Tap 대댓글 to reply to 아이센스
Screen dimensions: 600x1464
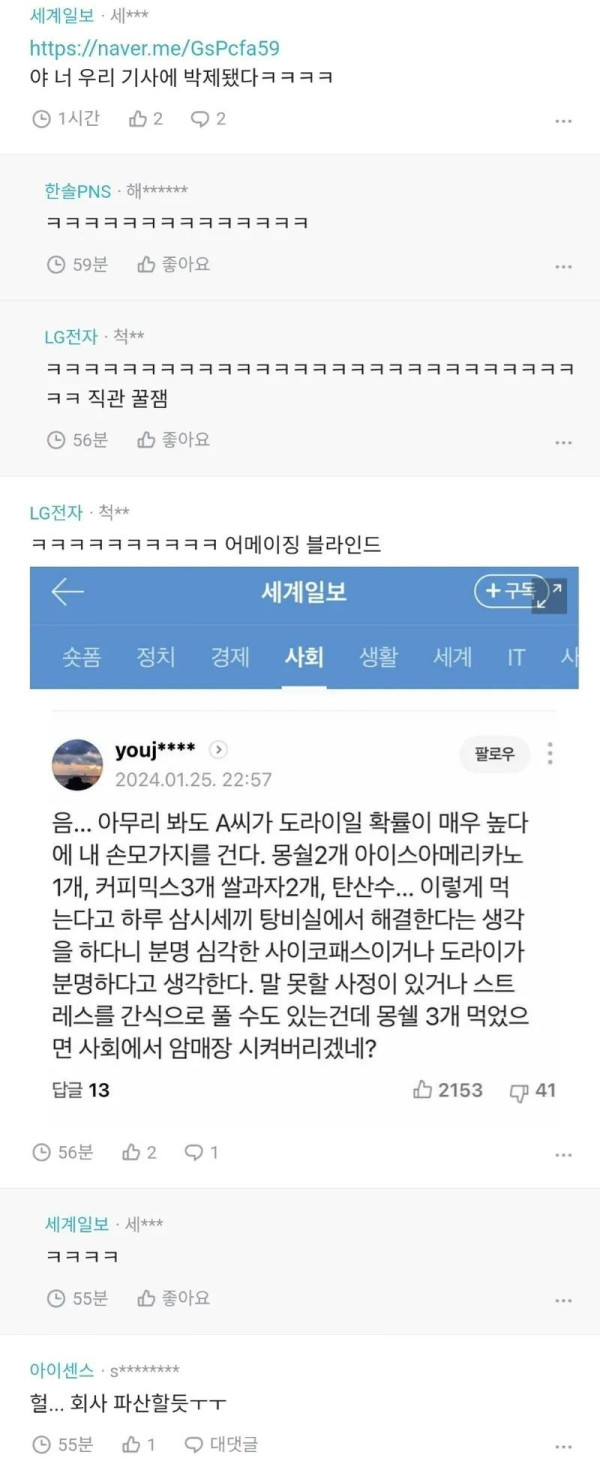point(222,1444)
